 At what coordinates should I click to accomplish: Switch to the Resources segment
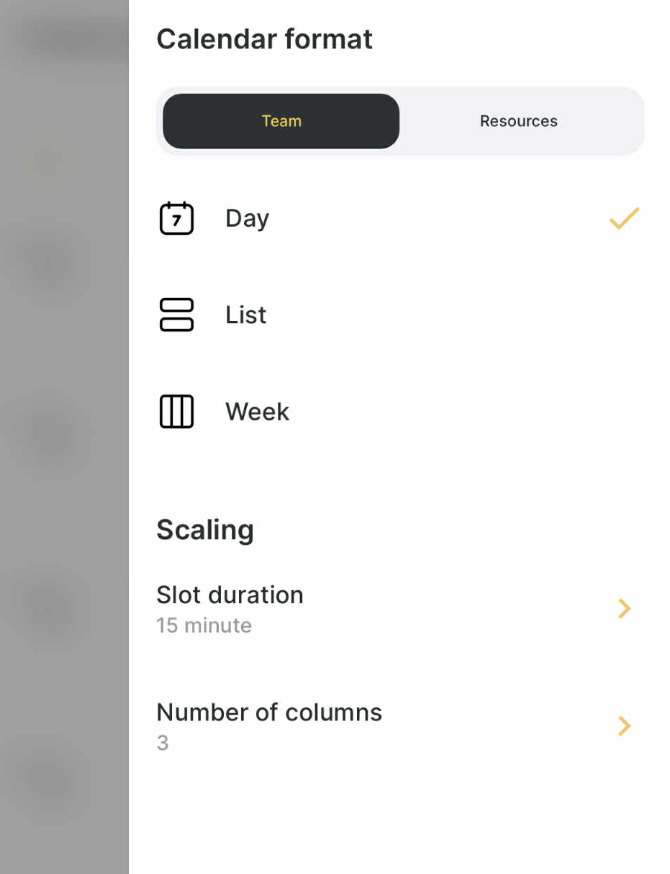pos(518,121)
